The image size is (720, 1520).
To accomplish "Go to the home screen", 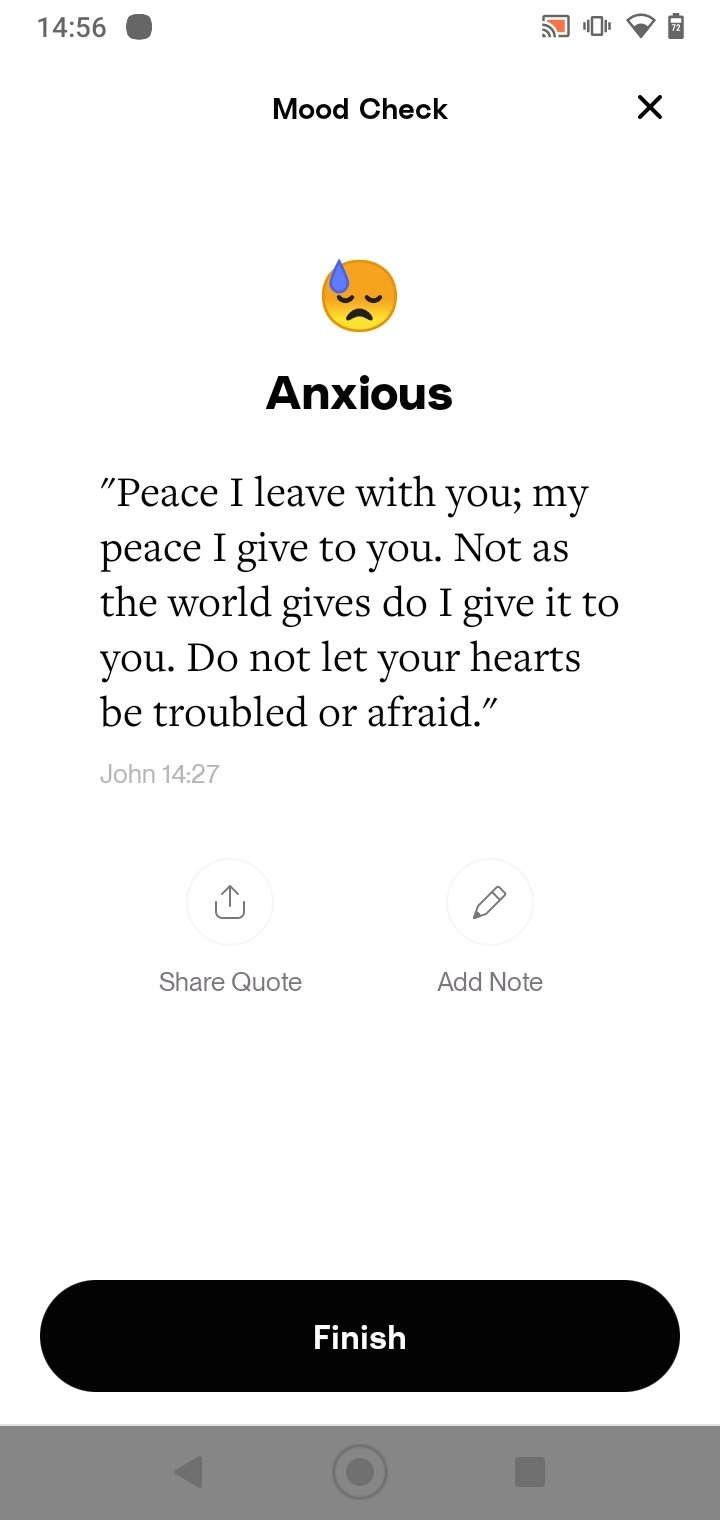I will pos(360,1471).
